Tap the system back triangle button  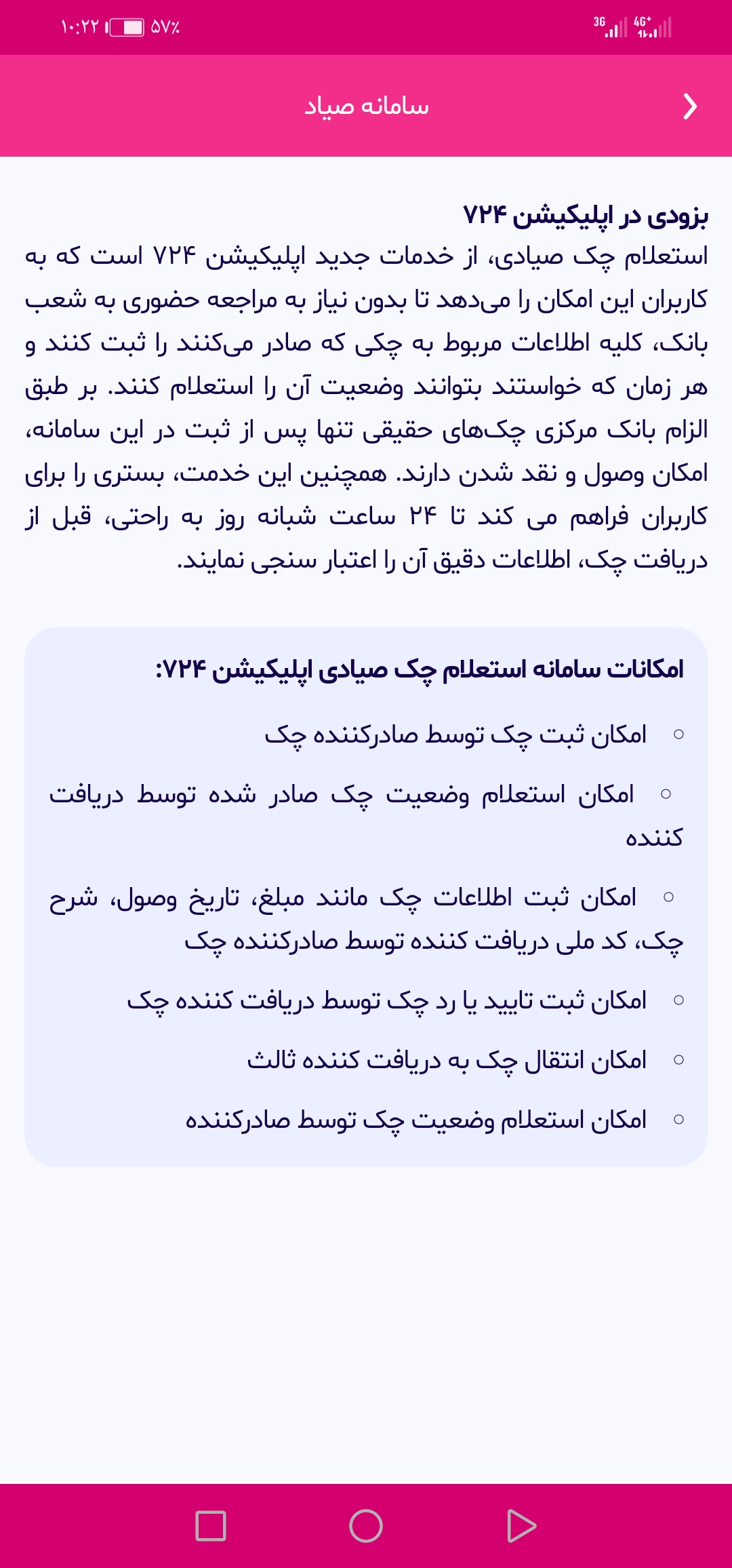pyautogui.click(x=521, y=1526)
